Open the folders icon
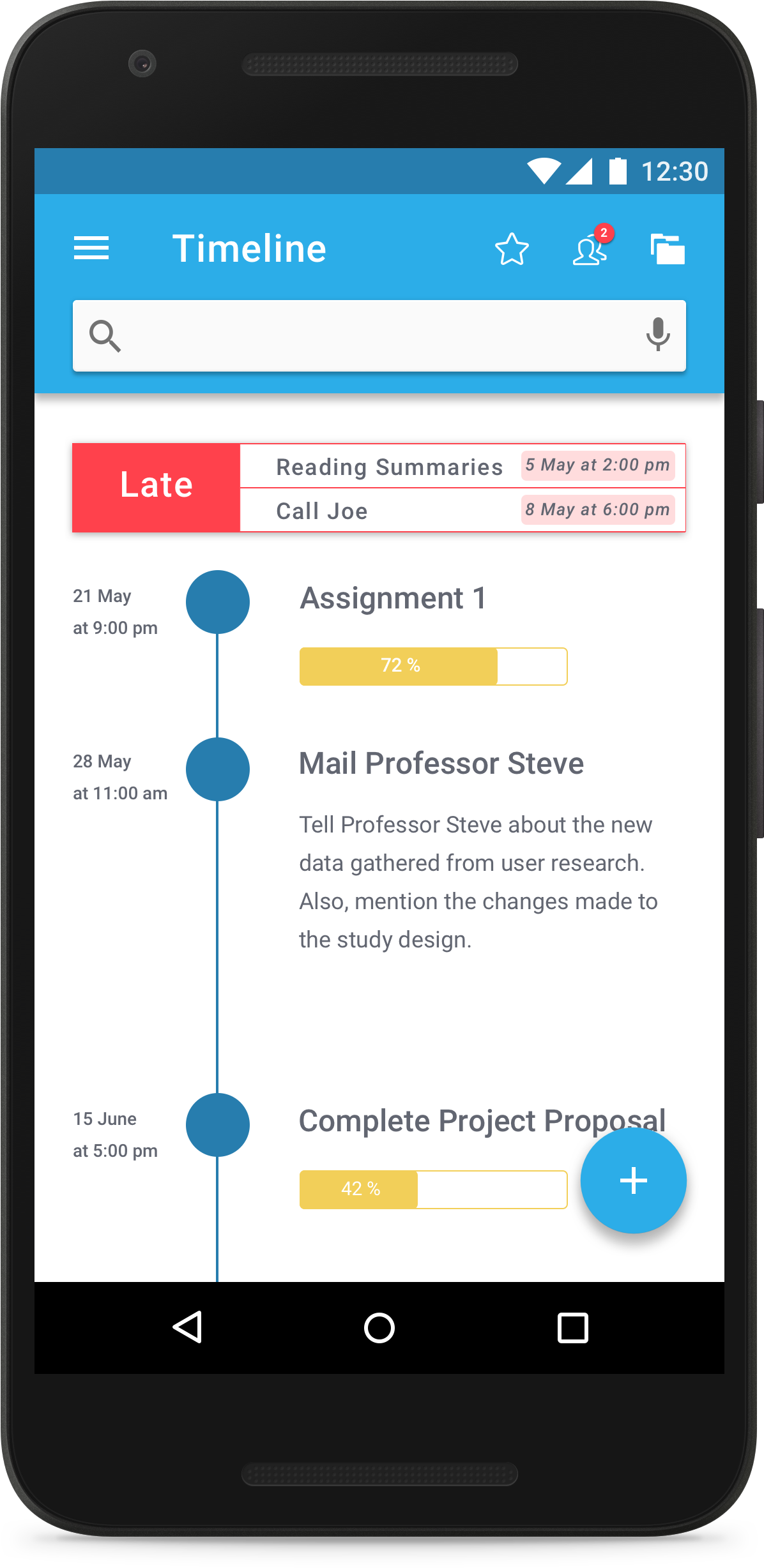Screen dimensions: 764x1568 click(668, 249)
